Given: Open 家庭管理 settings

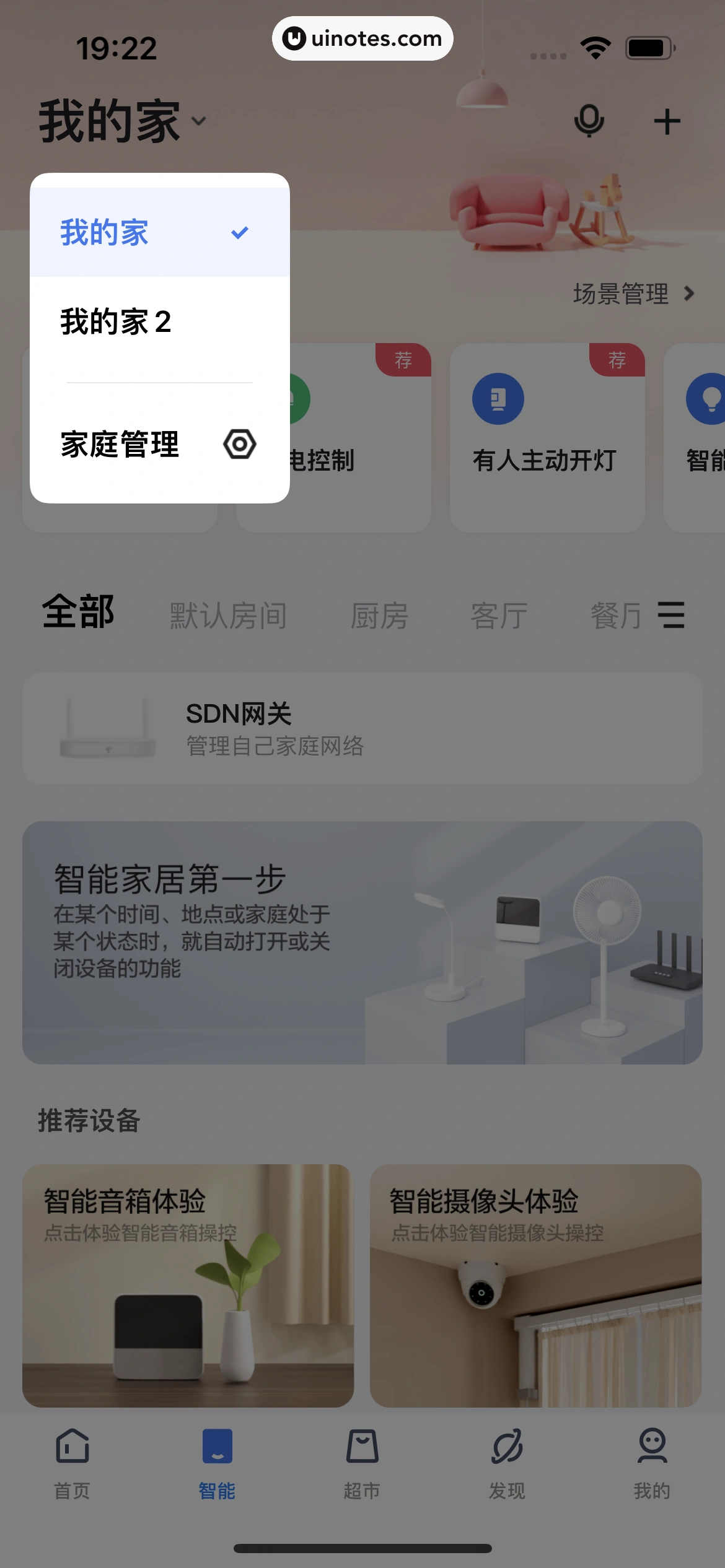Looking at the screenshot, I should tap(159, 444).
